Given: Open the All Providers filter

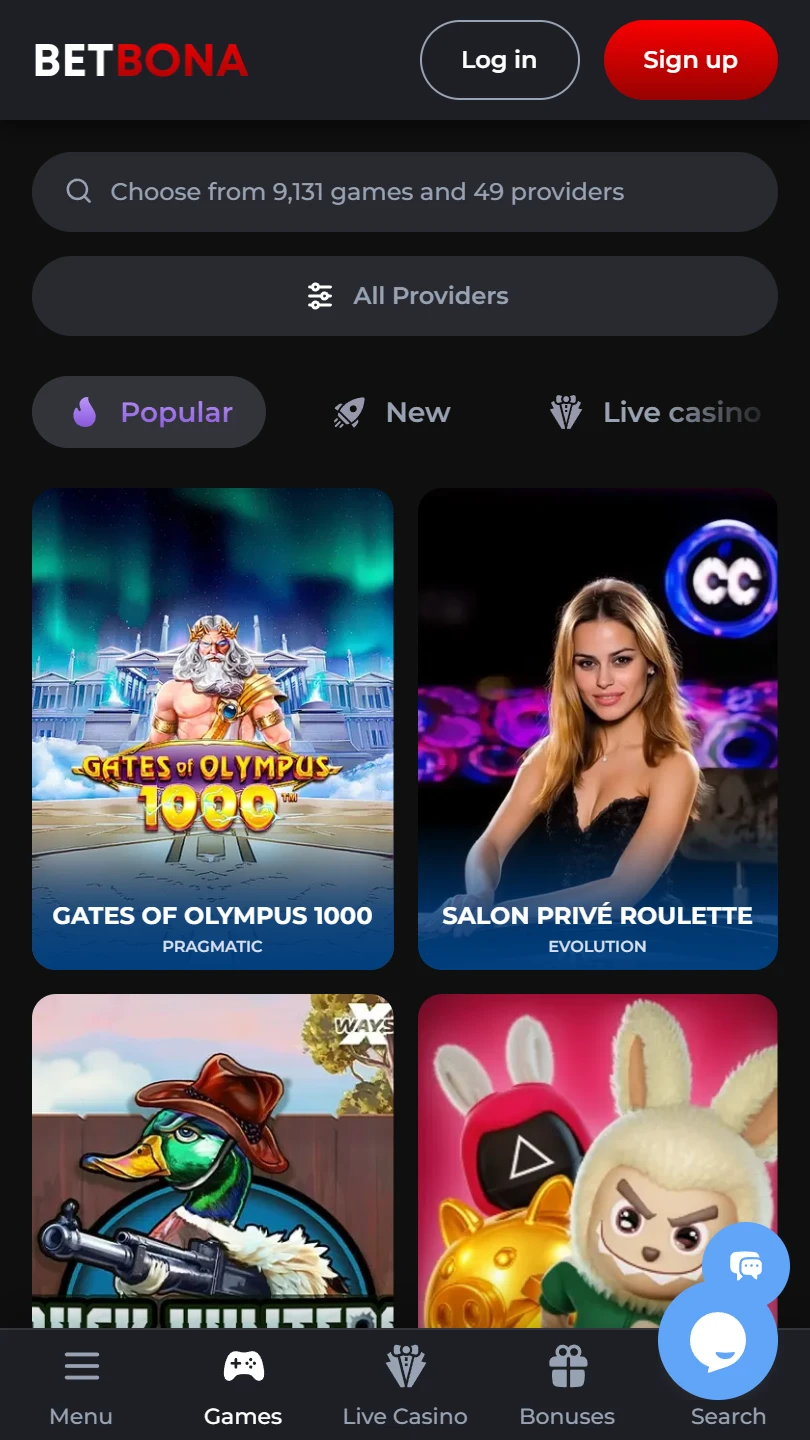Looking at the screenshot, I should pyautogui.click(x=404, y=296).
